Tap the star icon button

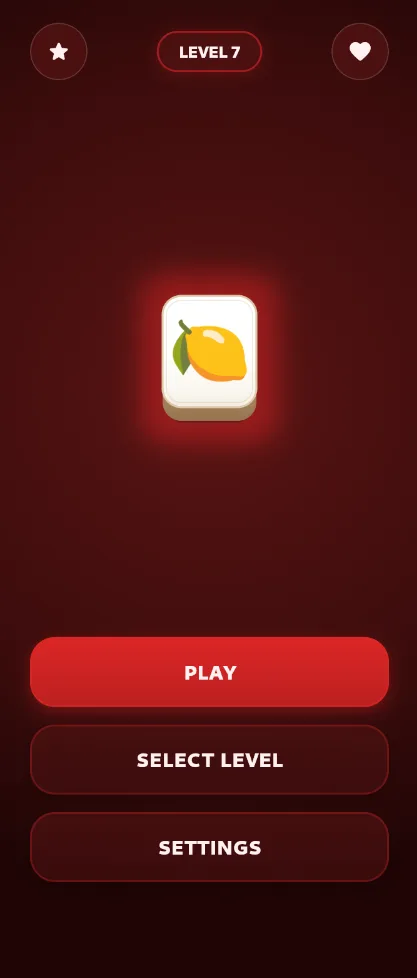tap(59, 51)
